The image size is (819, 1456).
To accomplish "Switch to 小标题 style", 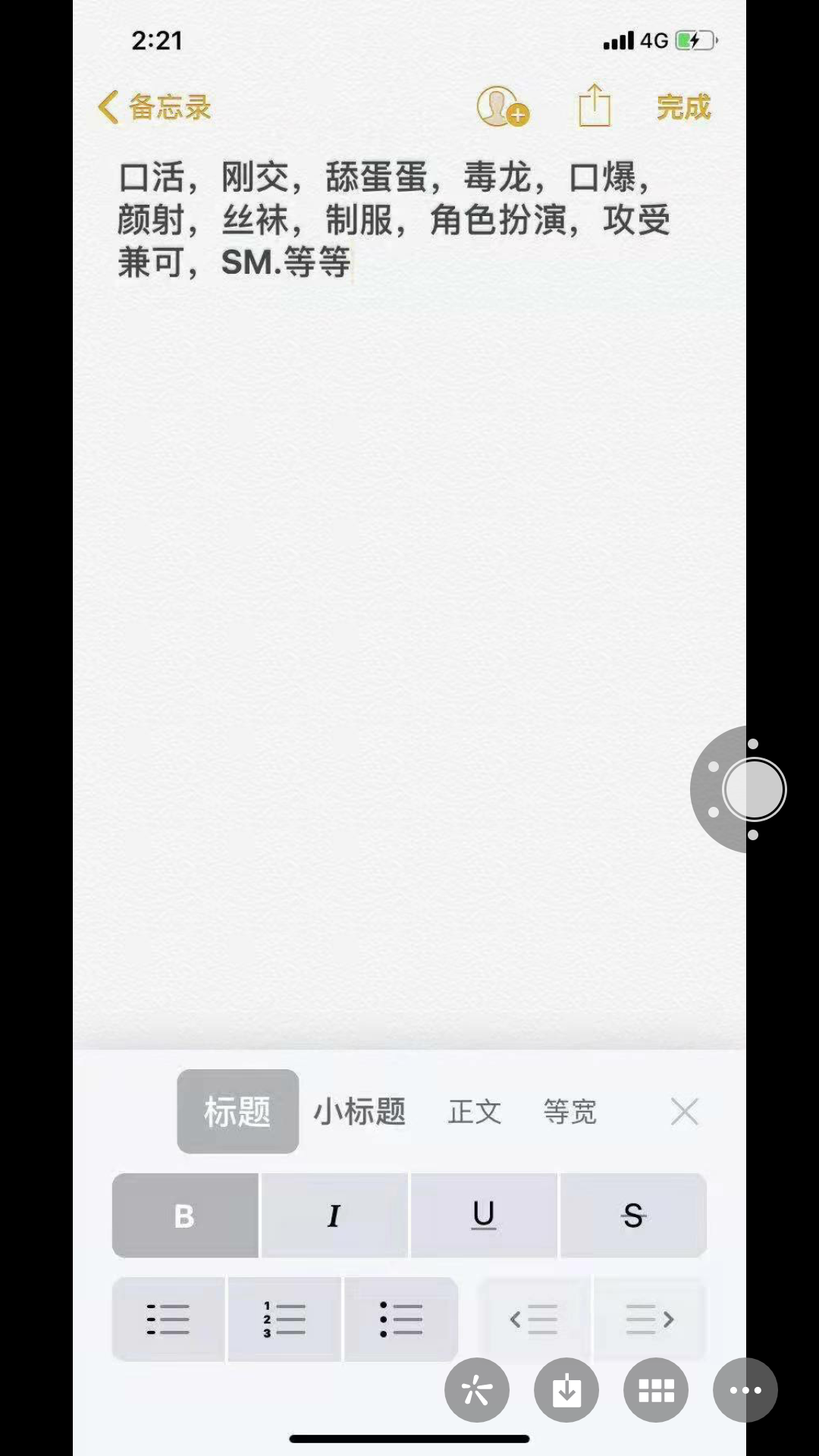I will pos(359,1112).
